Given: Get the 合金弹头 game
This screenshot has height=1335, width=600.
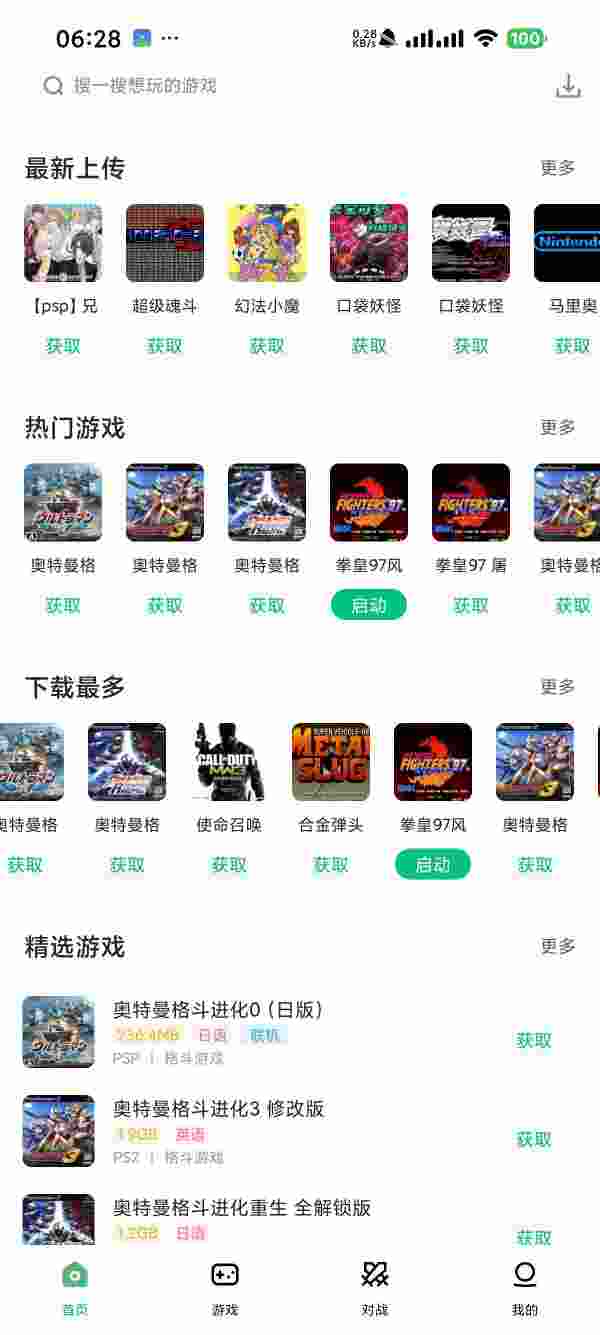Looking at the screenshot, I should pyautogui.click(x=331, y=865).
